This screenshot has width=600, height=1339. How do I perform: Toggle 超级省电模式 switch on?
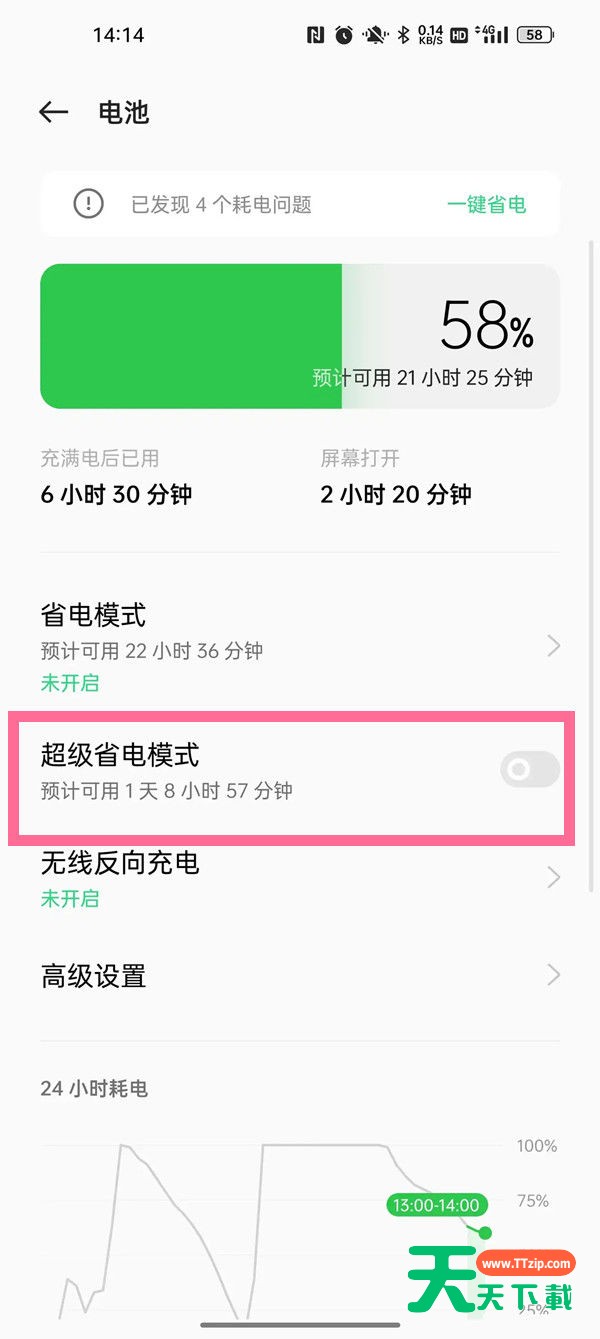529,769
